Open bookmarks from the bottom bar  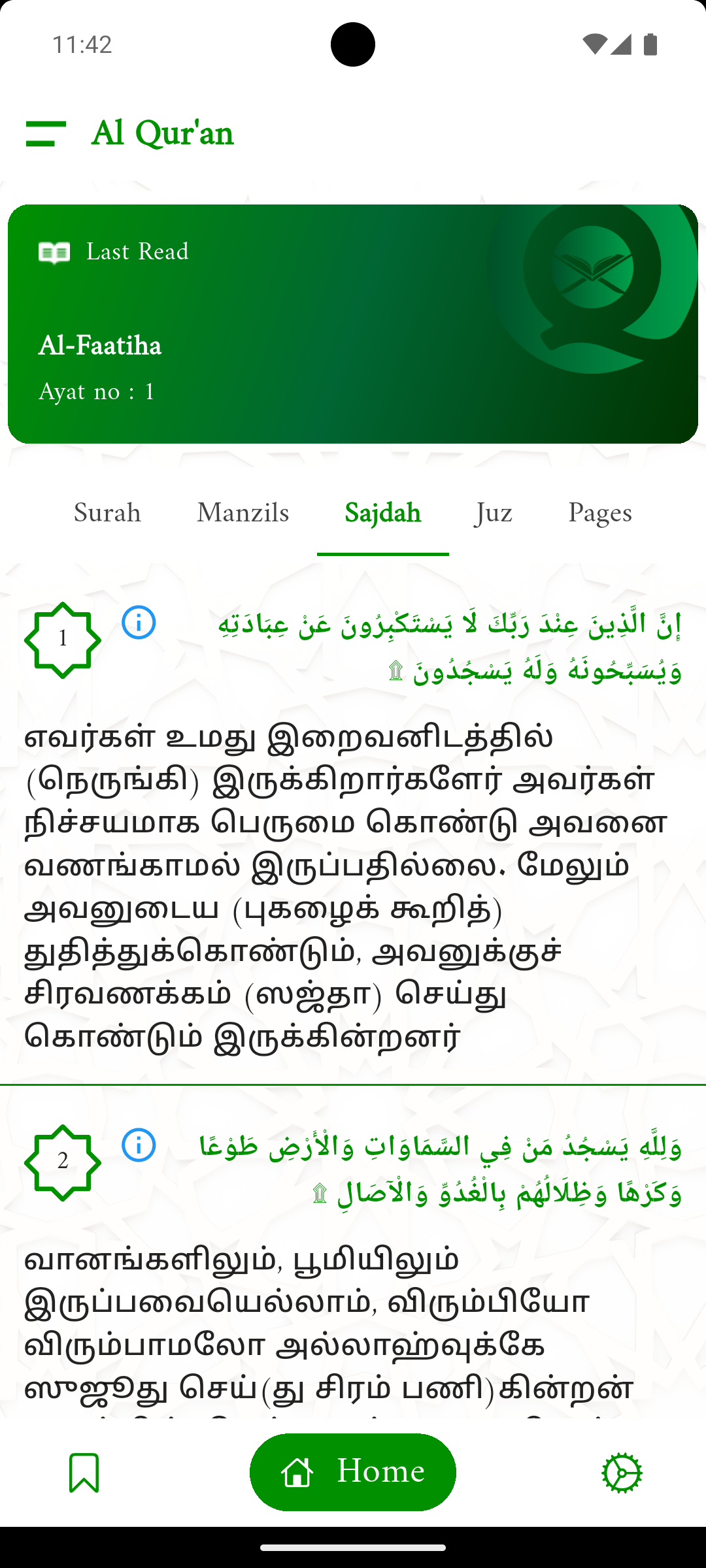click(84, 1471)
